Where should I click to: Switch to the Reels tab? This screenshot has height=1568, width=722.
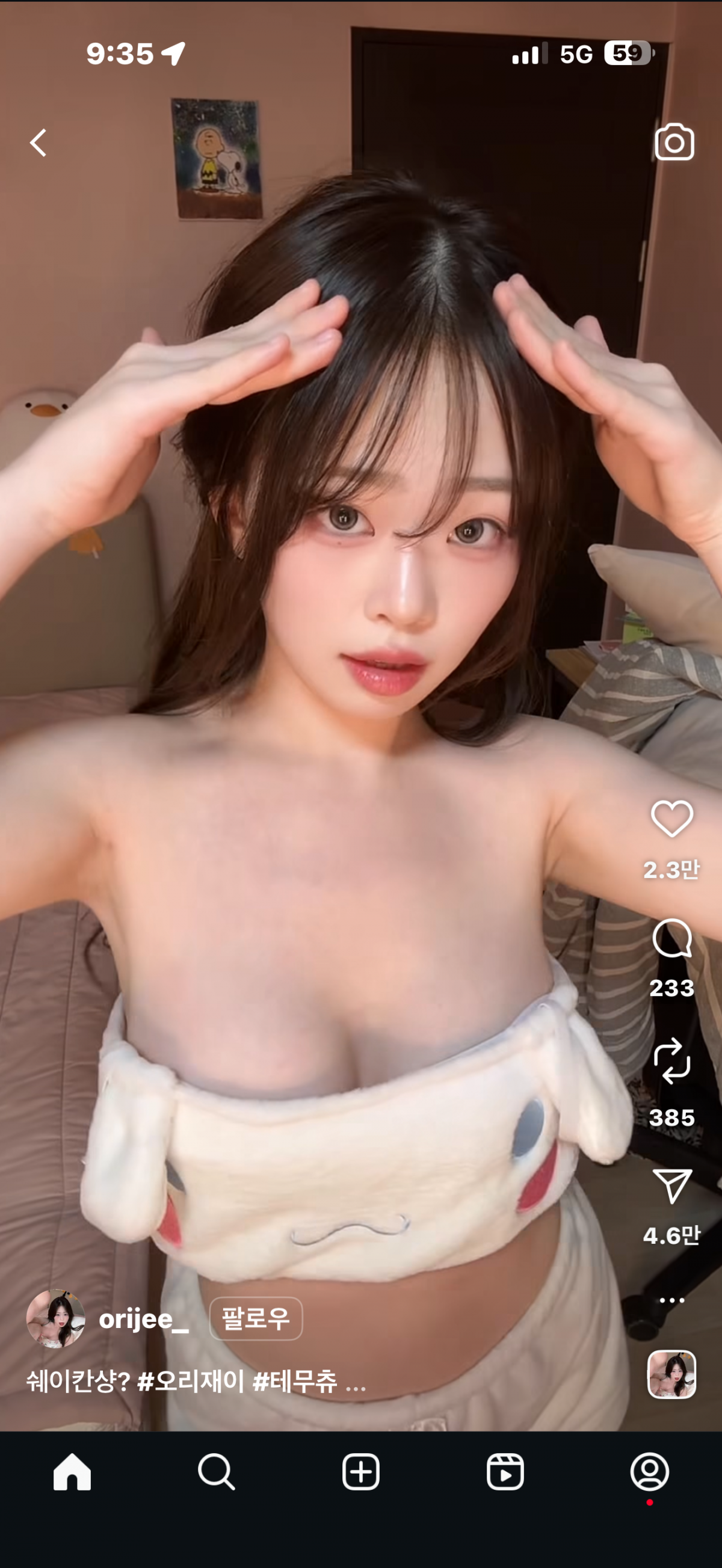pyautogui.click(x=505, y=1472)
